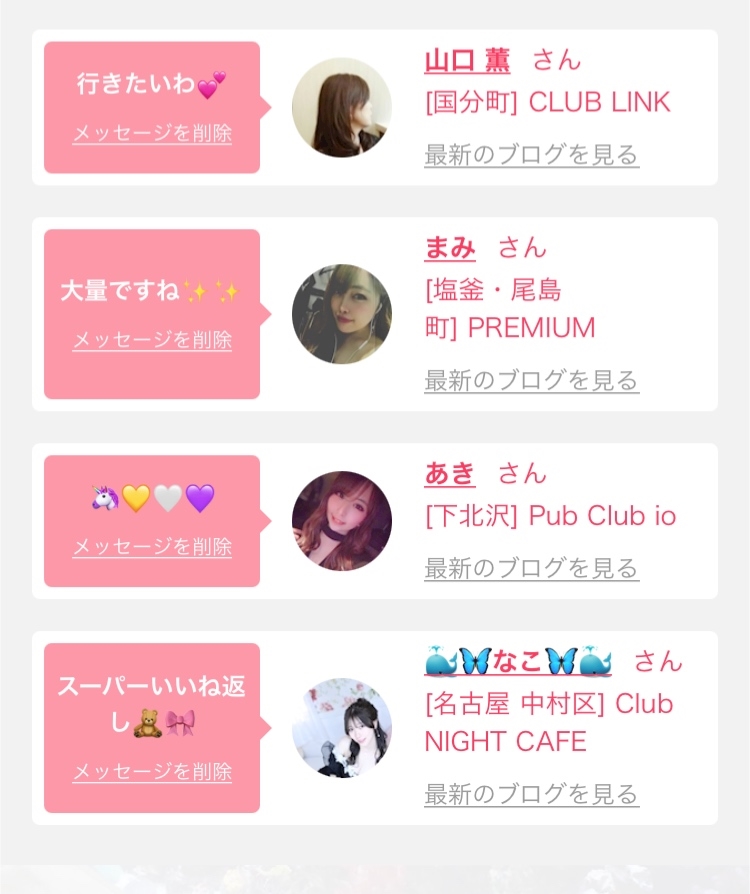The width and height of the screenshot is (750, 894).
Task: Delete the スーパーいいね返し message
Action: click(x=152, y=771)
